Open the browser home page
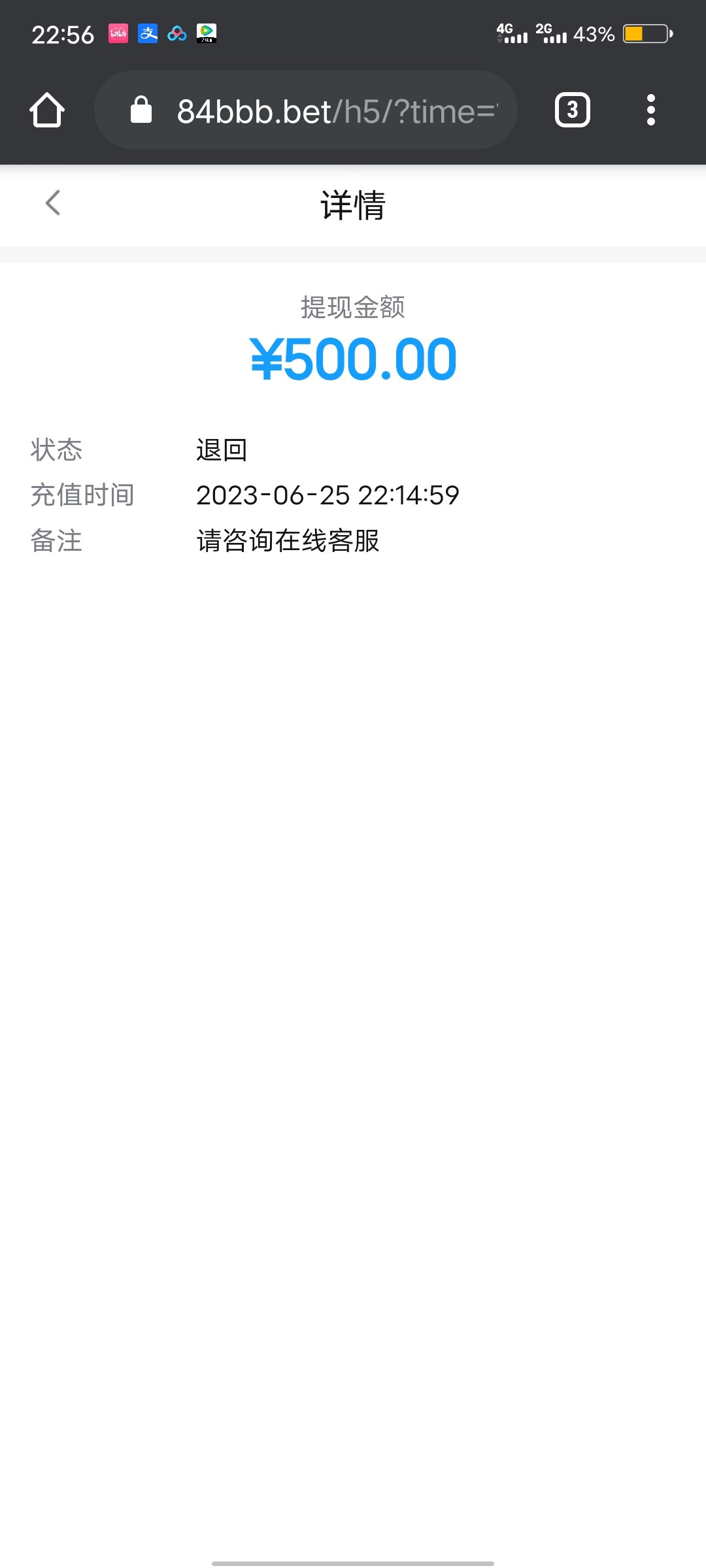 click(47, 110)
